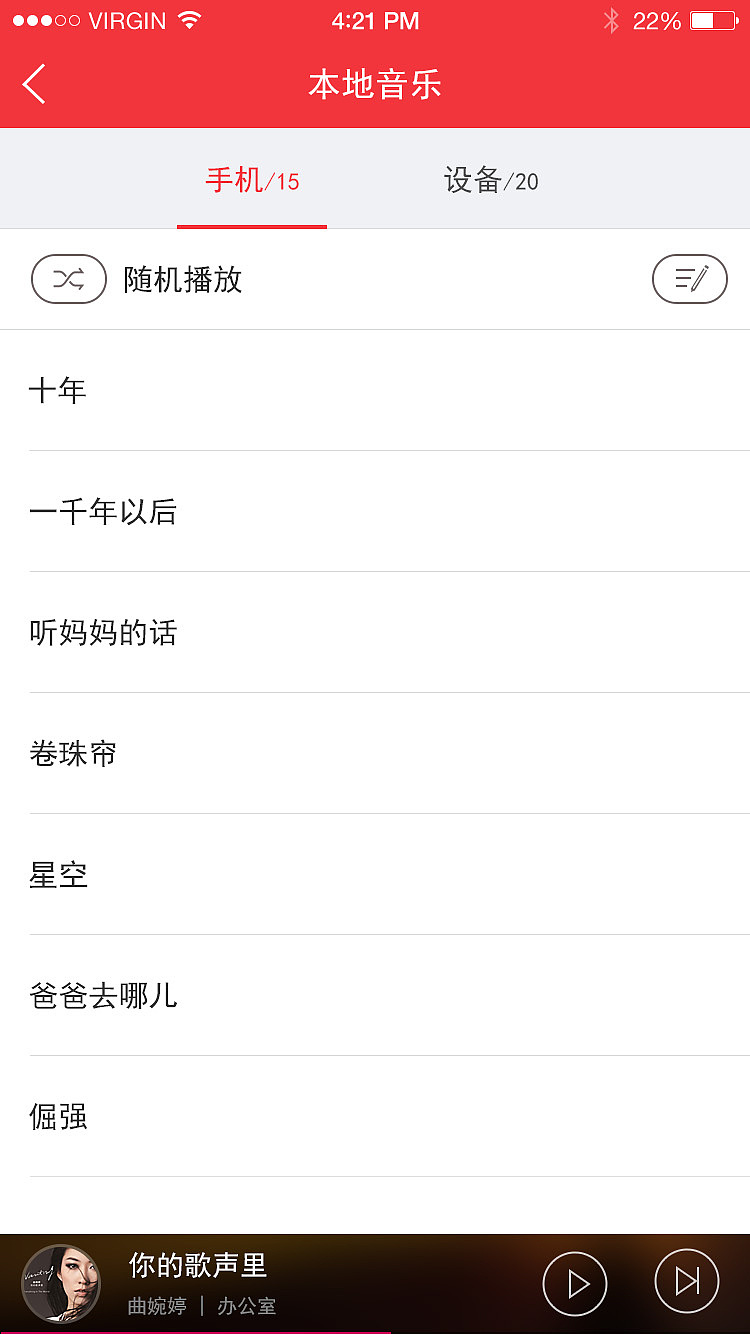Tap the 本地音乐 title

pos(375,84)
